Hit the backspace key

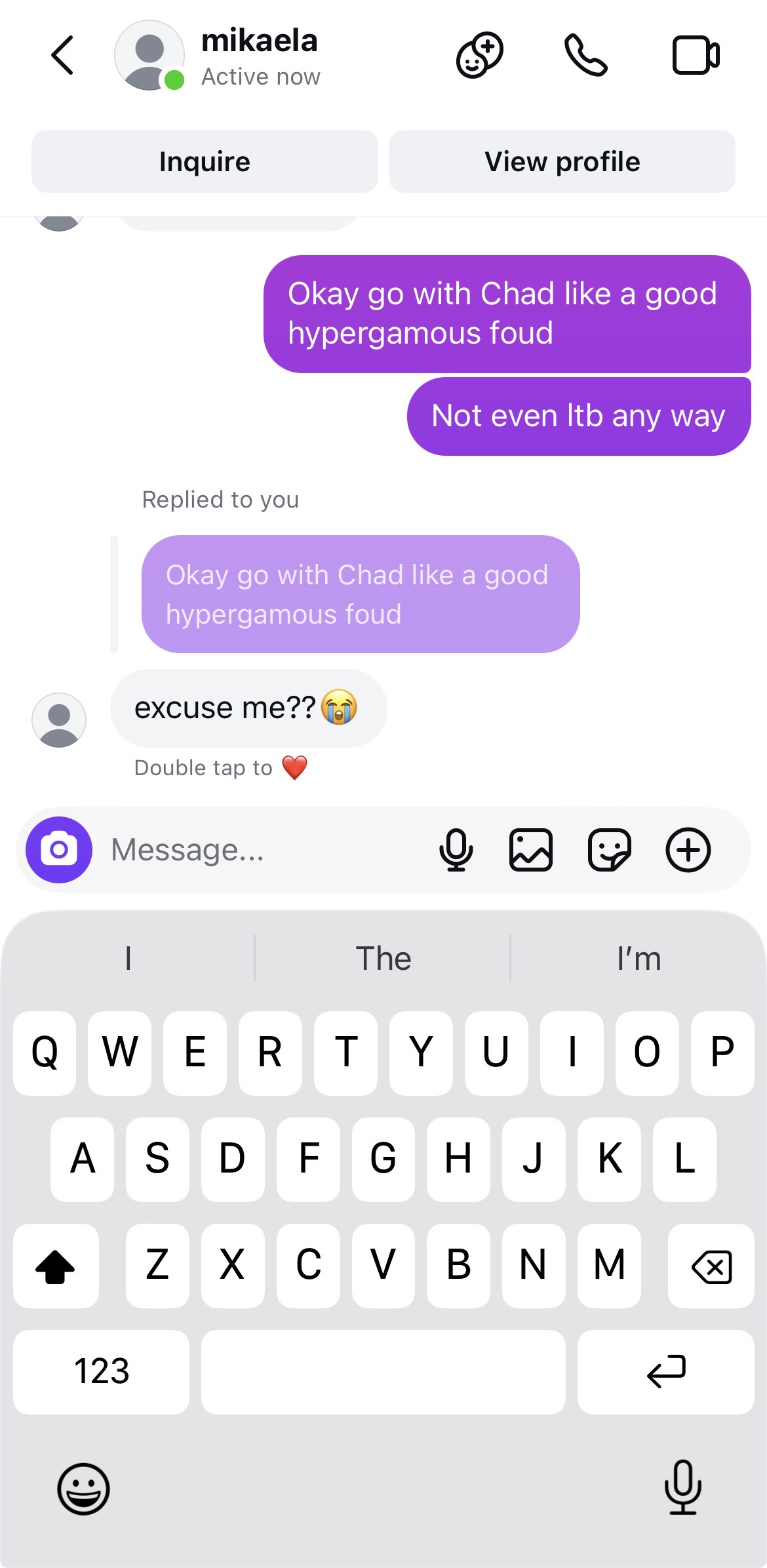coord(711,1266)
